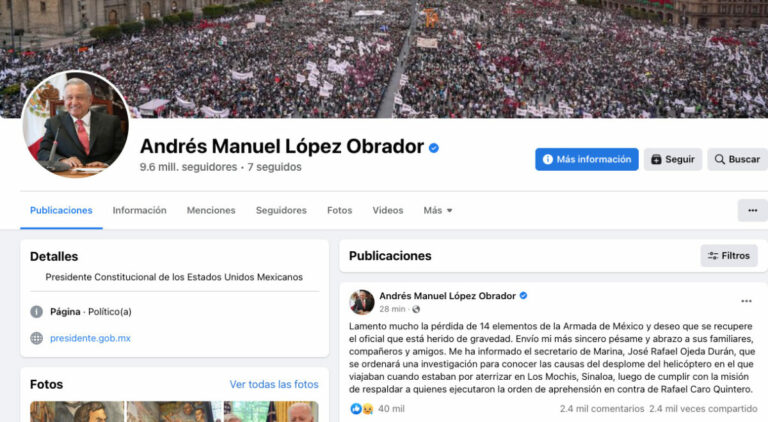The height and width of the screenshot is (422, 768).
Task: Tap the Más información button
Action: tap(586, 159)
